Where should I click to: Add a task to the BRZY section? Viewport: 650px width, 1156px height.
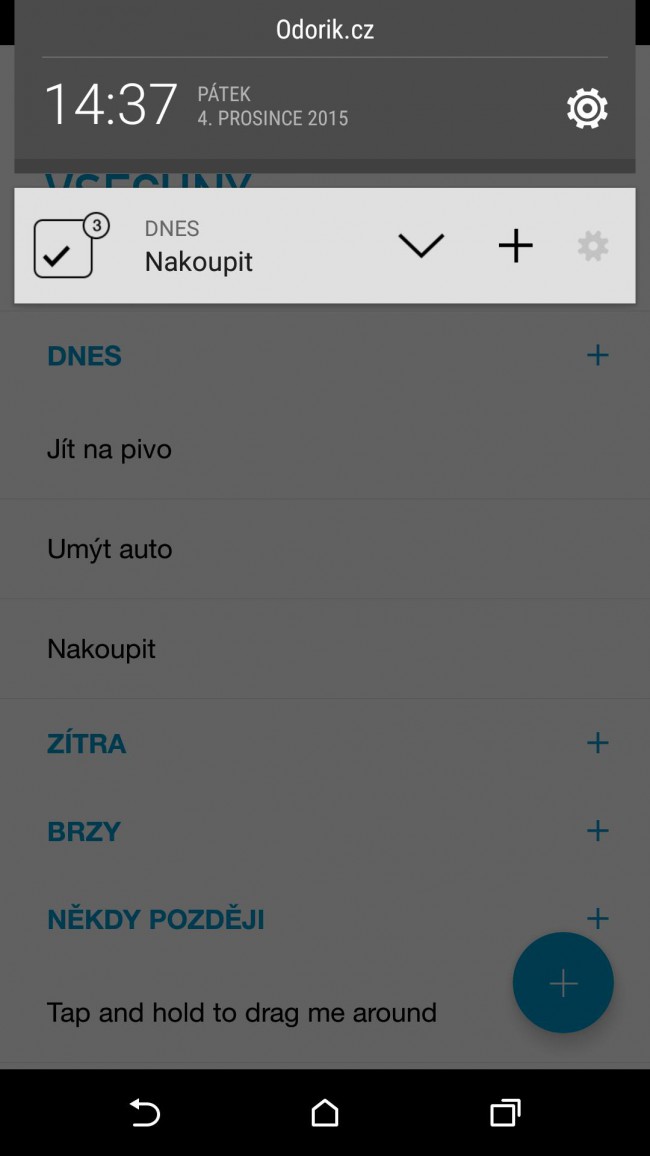[x=598, y=831]
